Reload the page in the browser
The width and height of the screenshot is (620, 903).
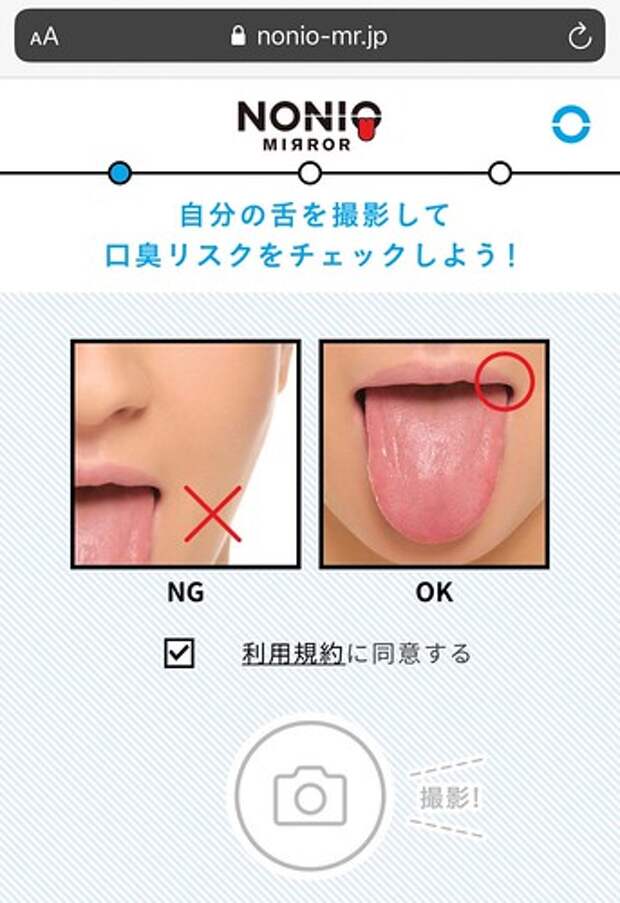(x=579, y=37)
